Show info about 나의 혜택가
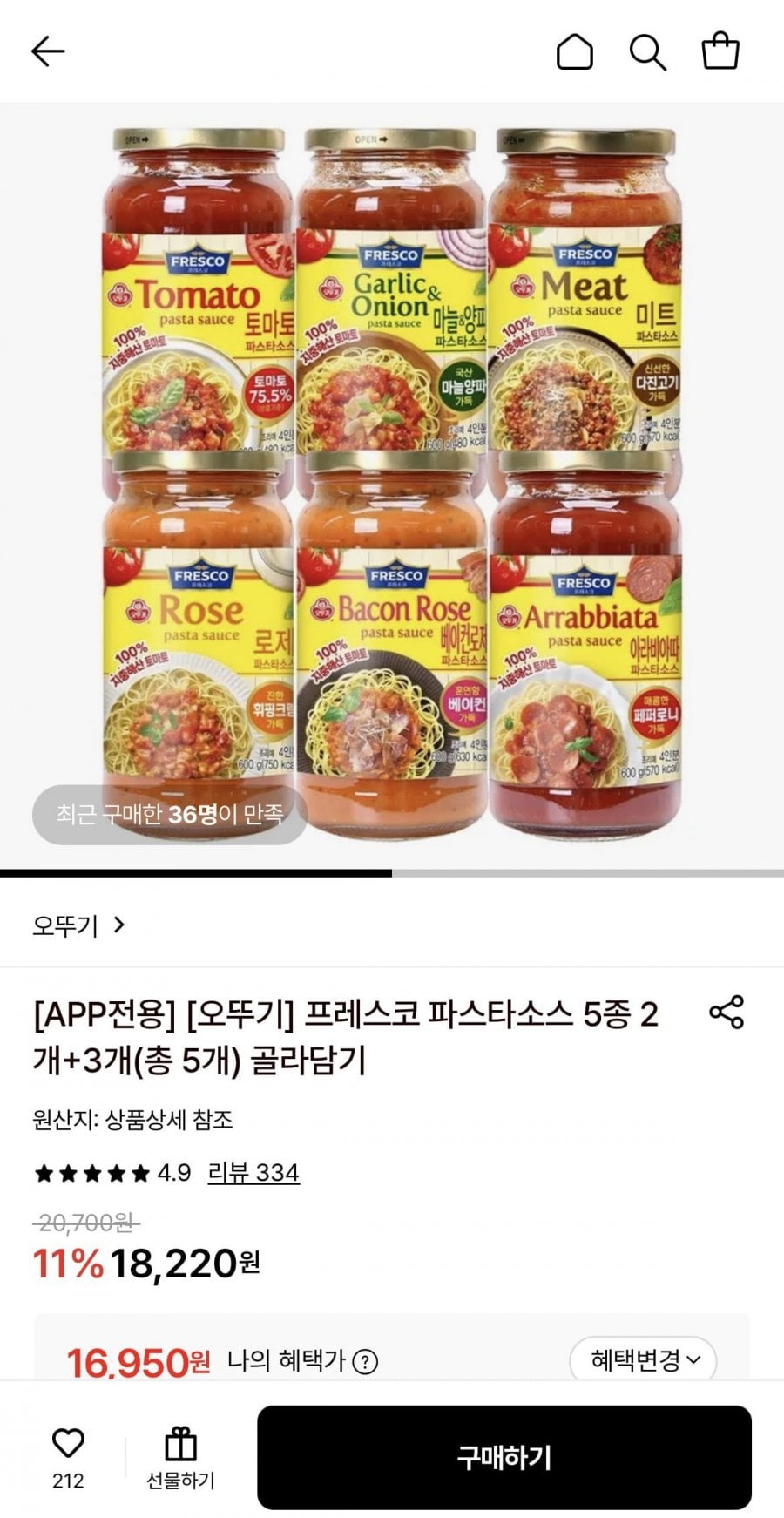784x1518 pixels. click(366, 1361)
